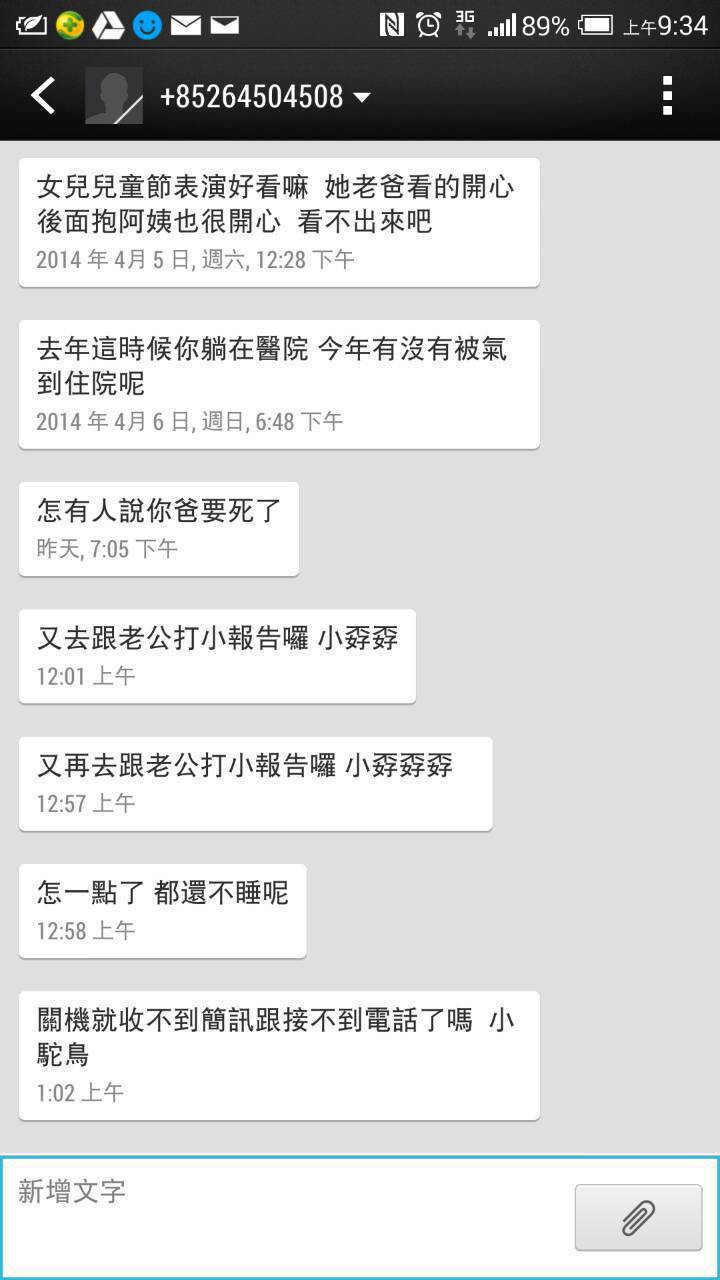Open the contact avatar picture

[x=113, y=96]
